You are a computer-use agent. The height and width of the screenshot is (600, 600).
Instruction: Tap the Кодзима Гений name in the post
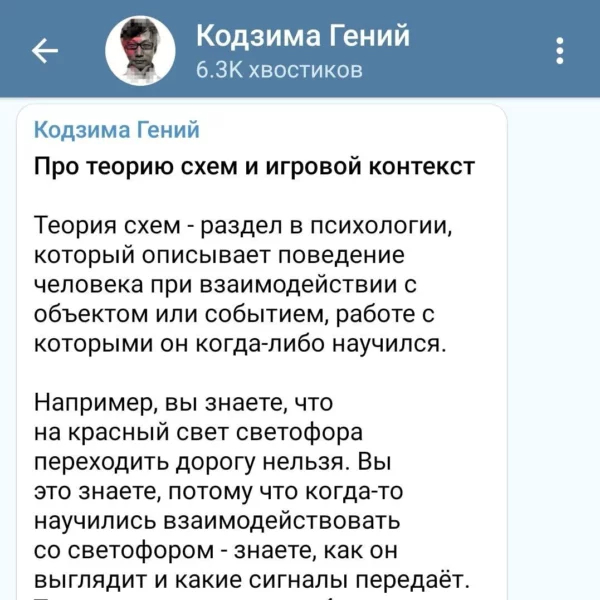117,130
